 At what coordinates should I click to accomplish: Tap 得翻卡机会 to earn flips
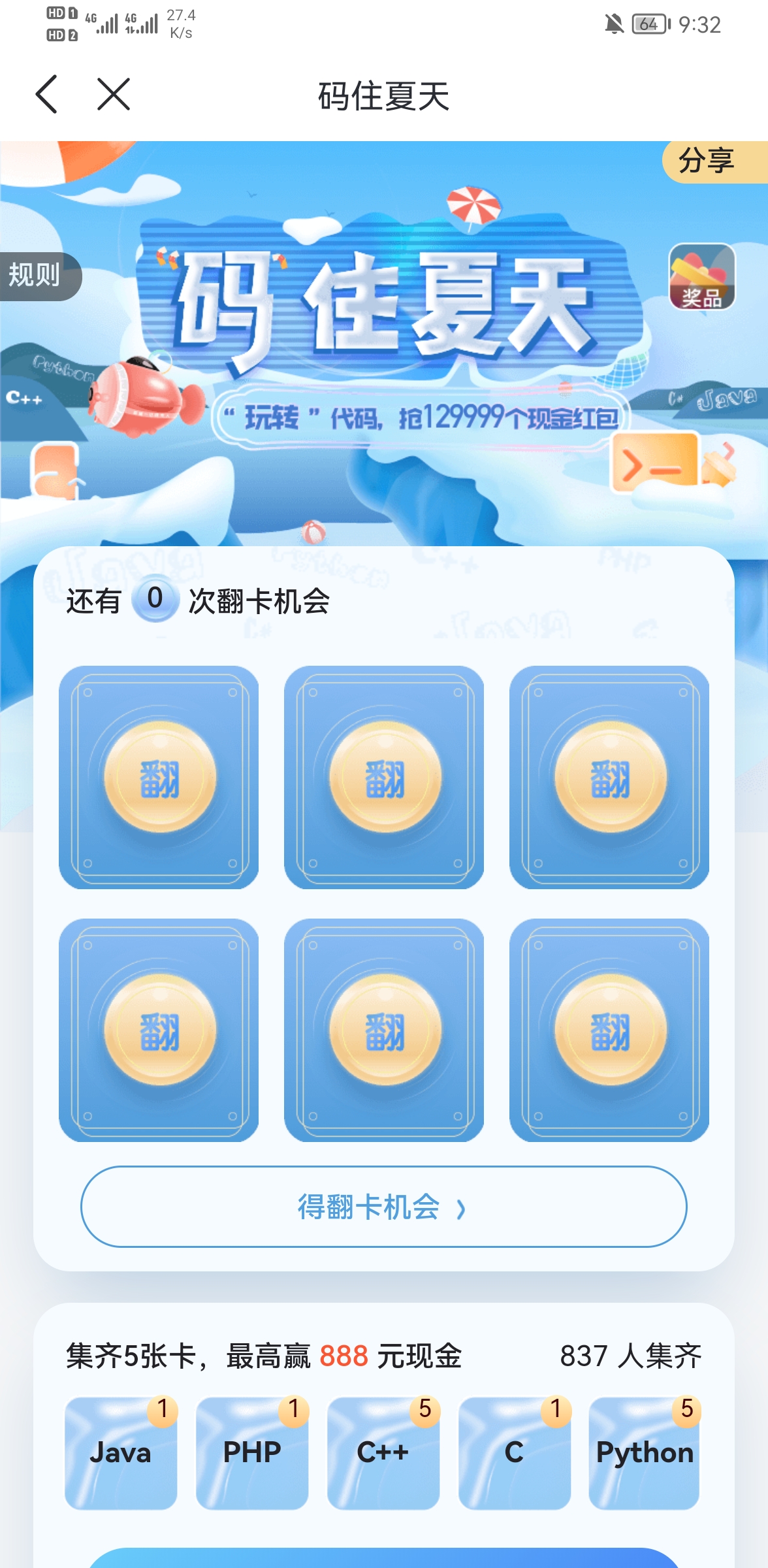pyautogui.click(x=384, y=1207)
